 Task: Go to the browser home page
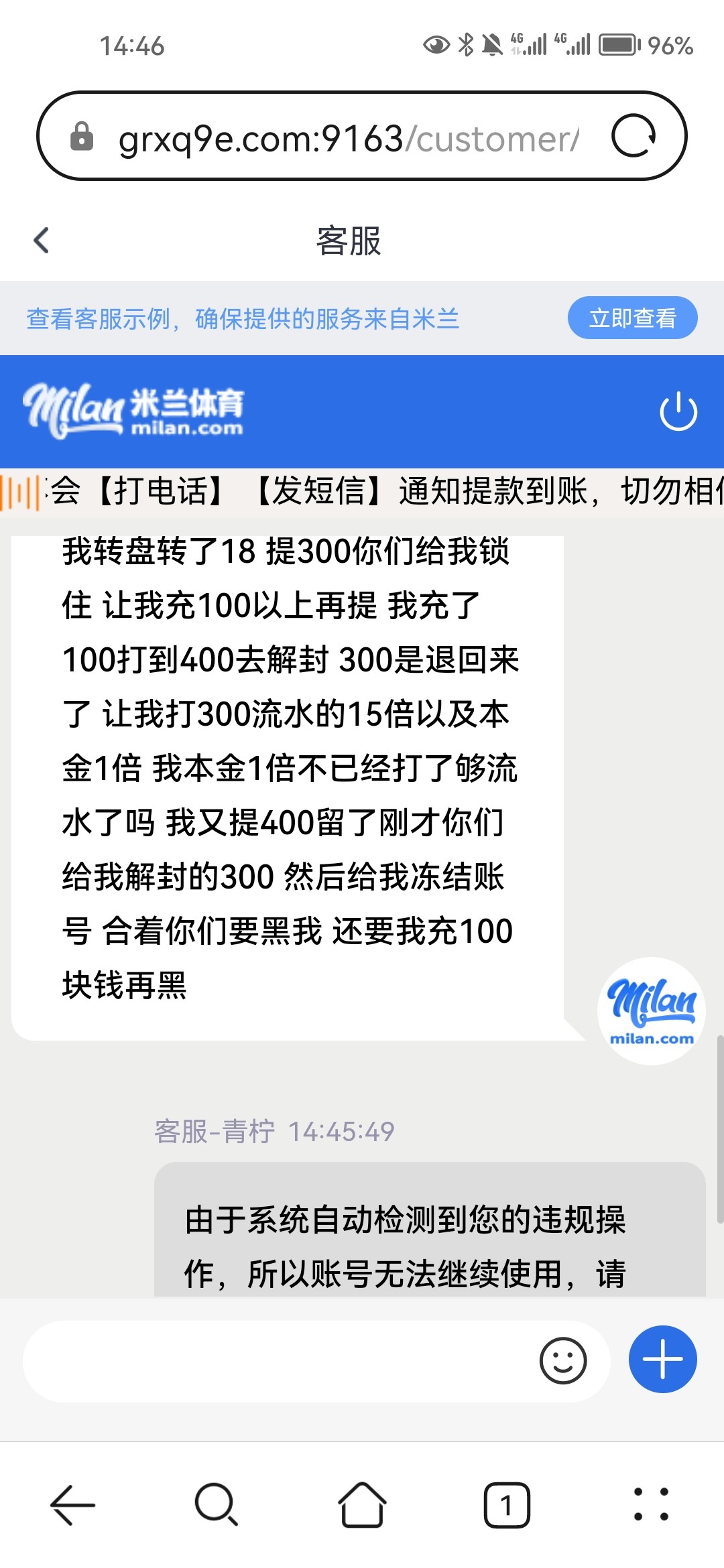pyautogui.click(x=362, y=1505)
